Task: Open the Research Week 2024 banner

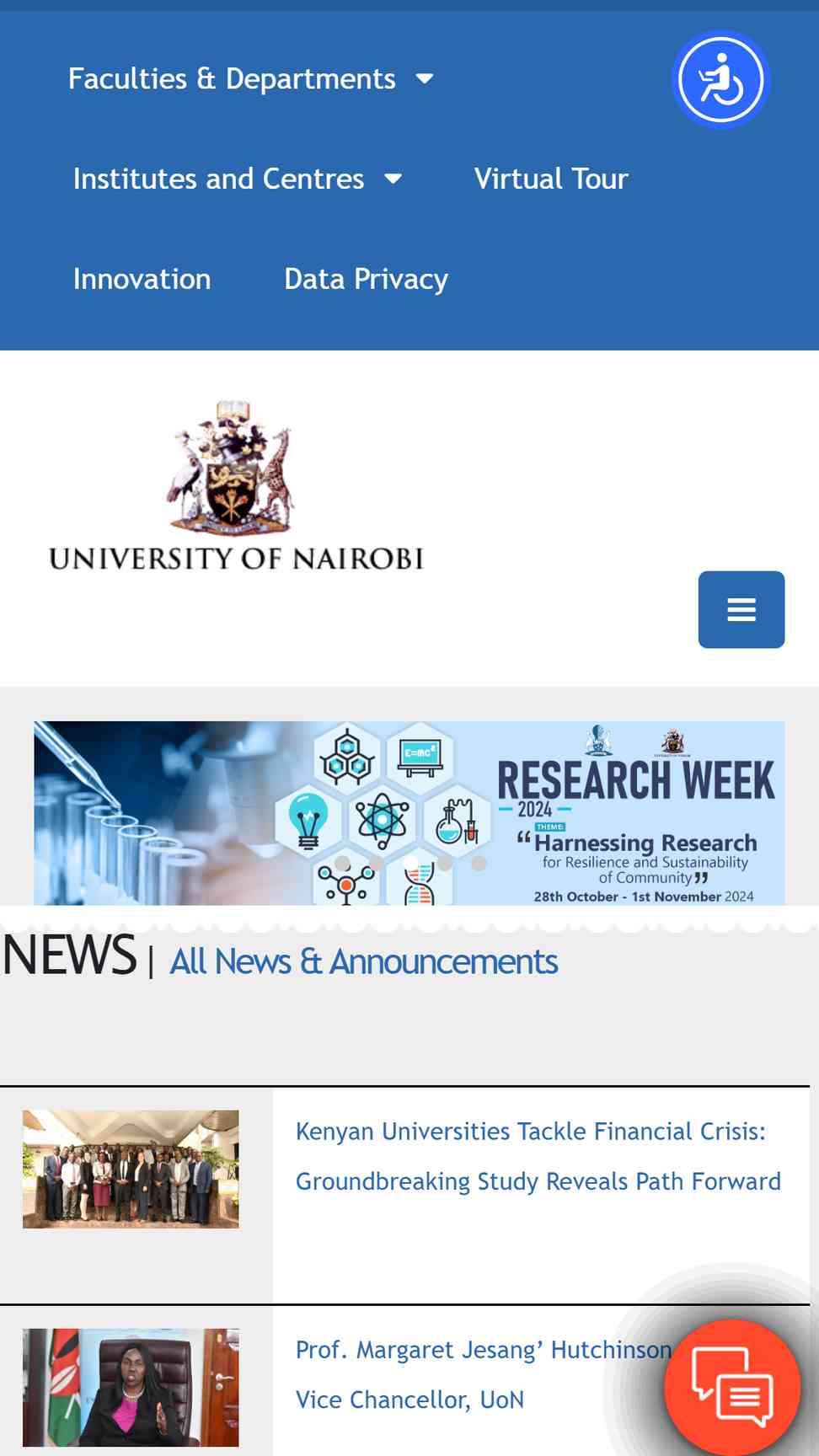Action: click(409, 813)
